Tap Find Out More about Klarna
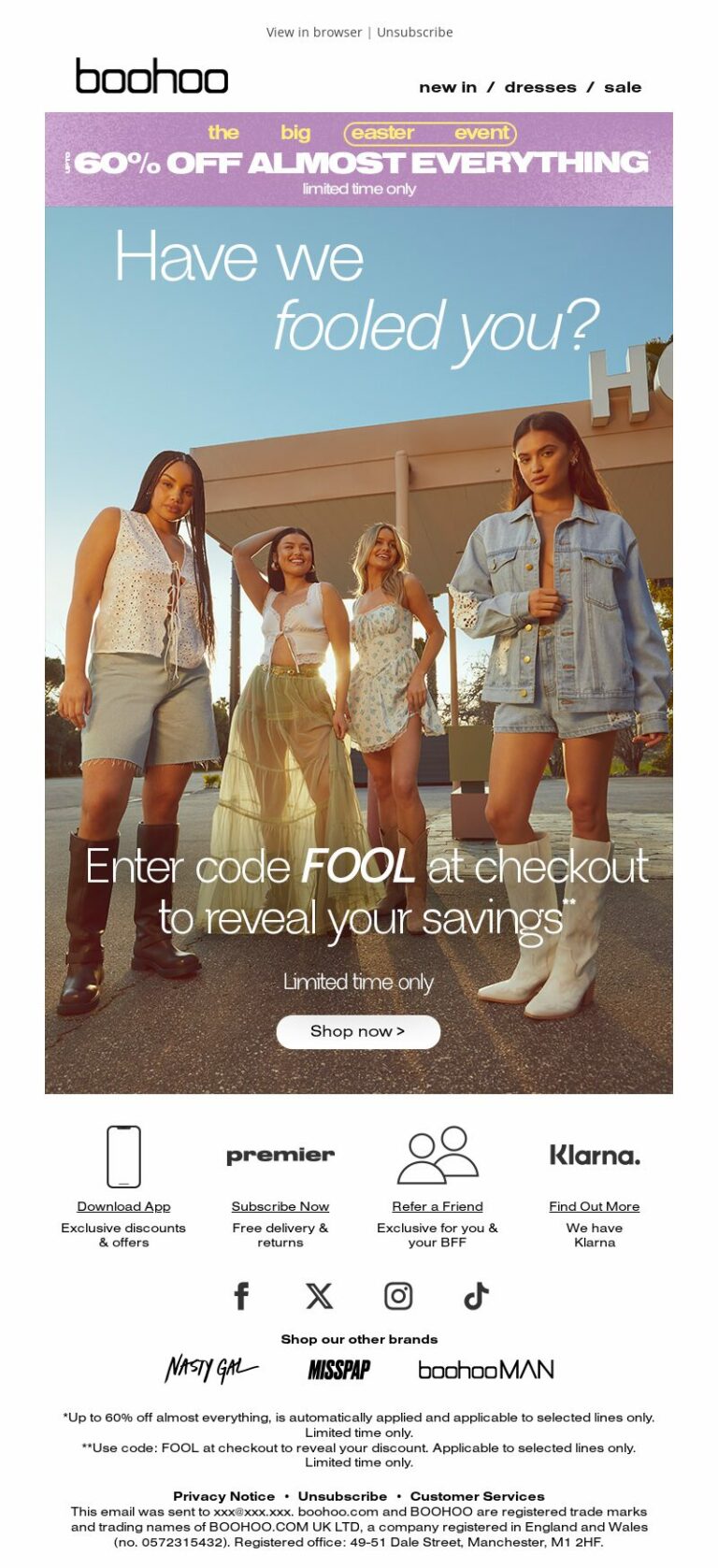The width and height of the screenshot is (718, 1568). 594,1206
